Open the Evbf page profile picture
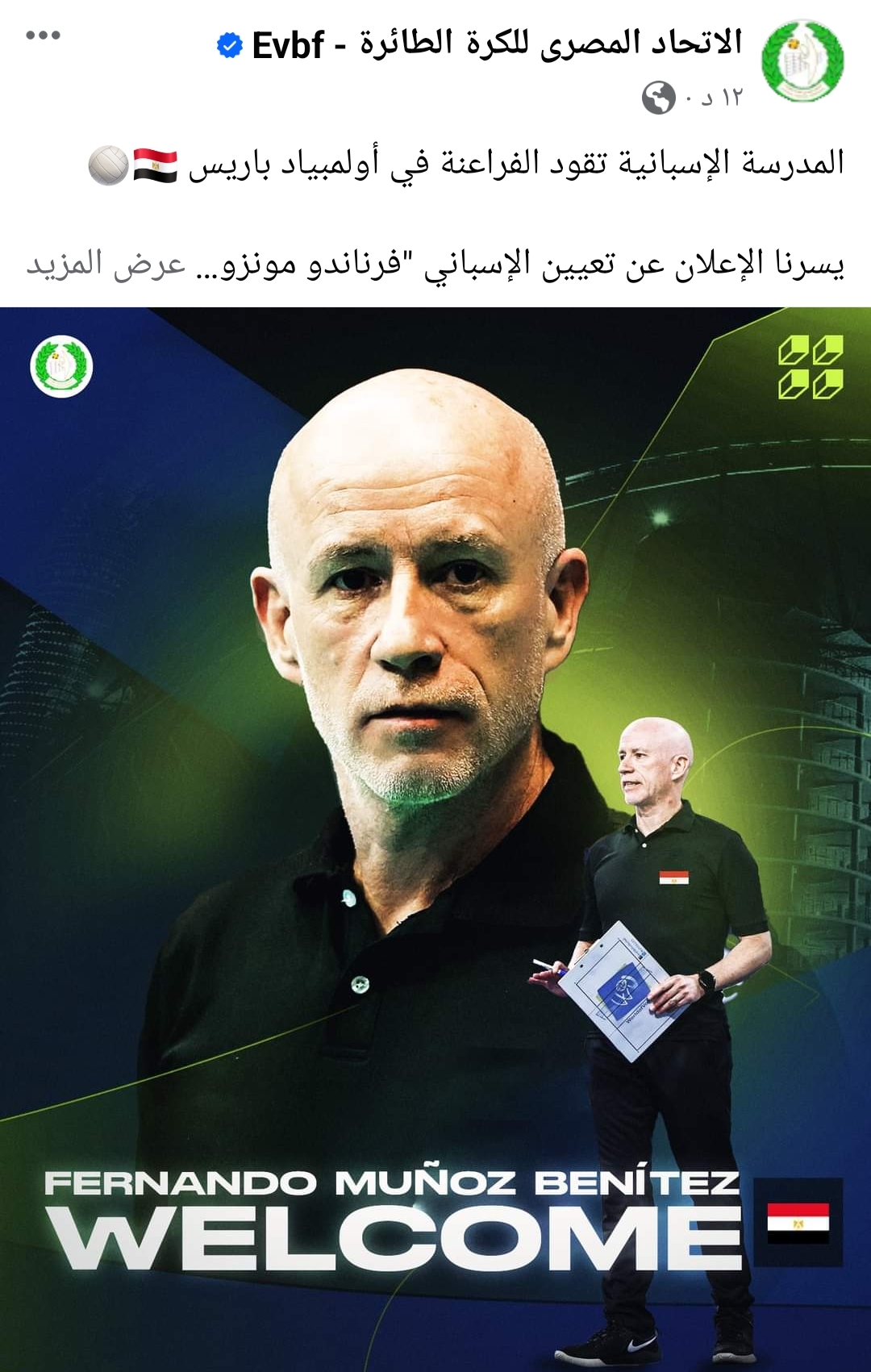Image resolution: width=871 pixels, height=1372 pixels. click(803, 61)
